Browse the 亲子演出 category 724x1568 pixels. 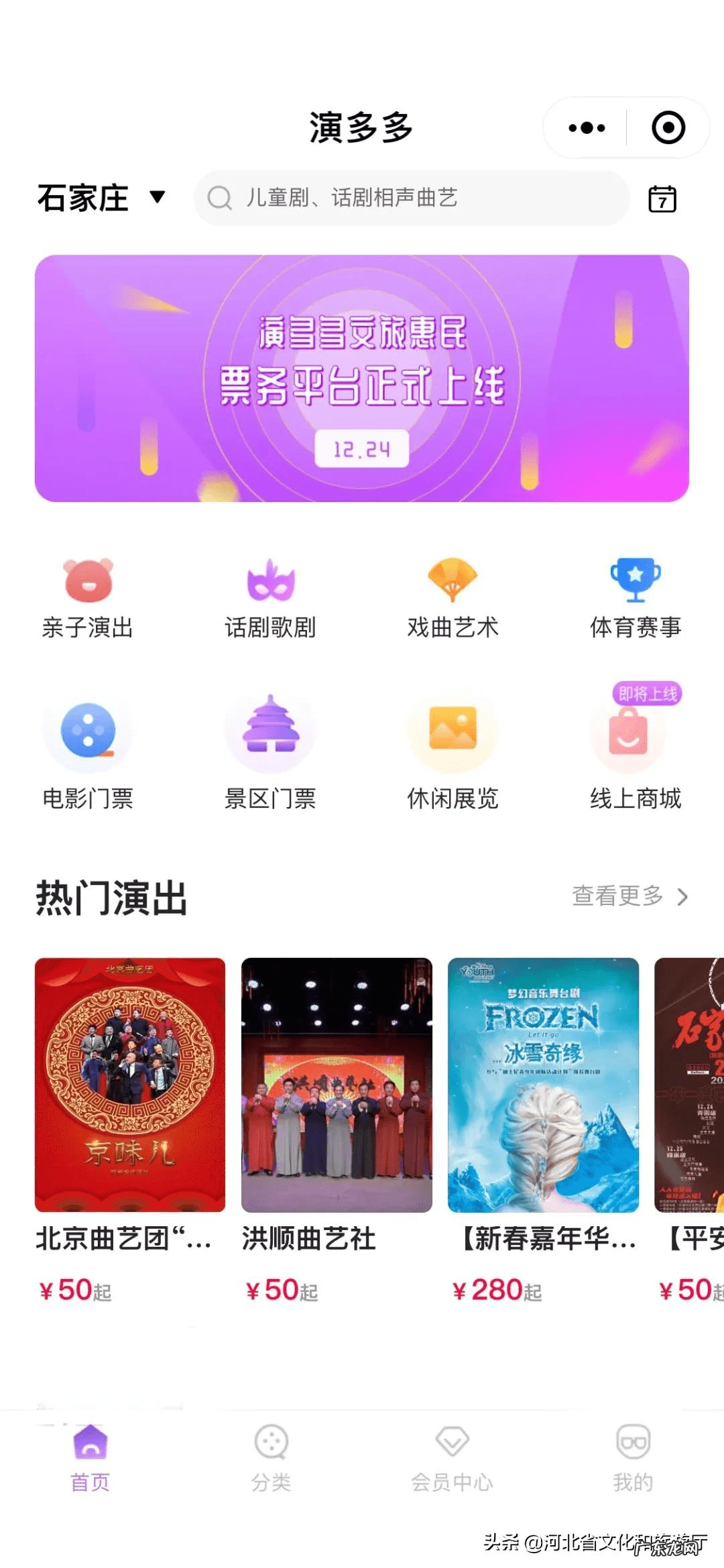pos(88,597)
